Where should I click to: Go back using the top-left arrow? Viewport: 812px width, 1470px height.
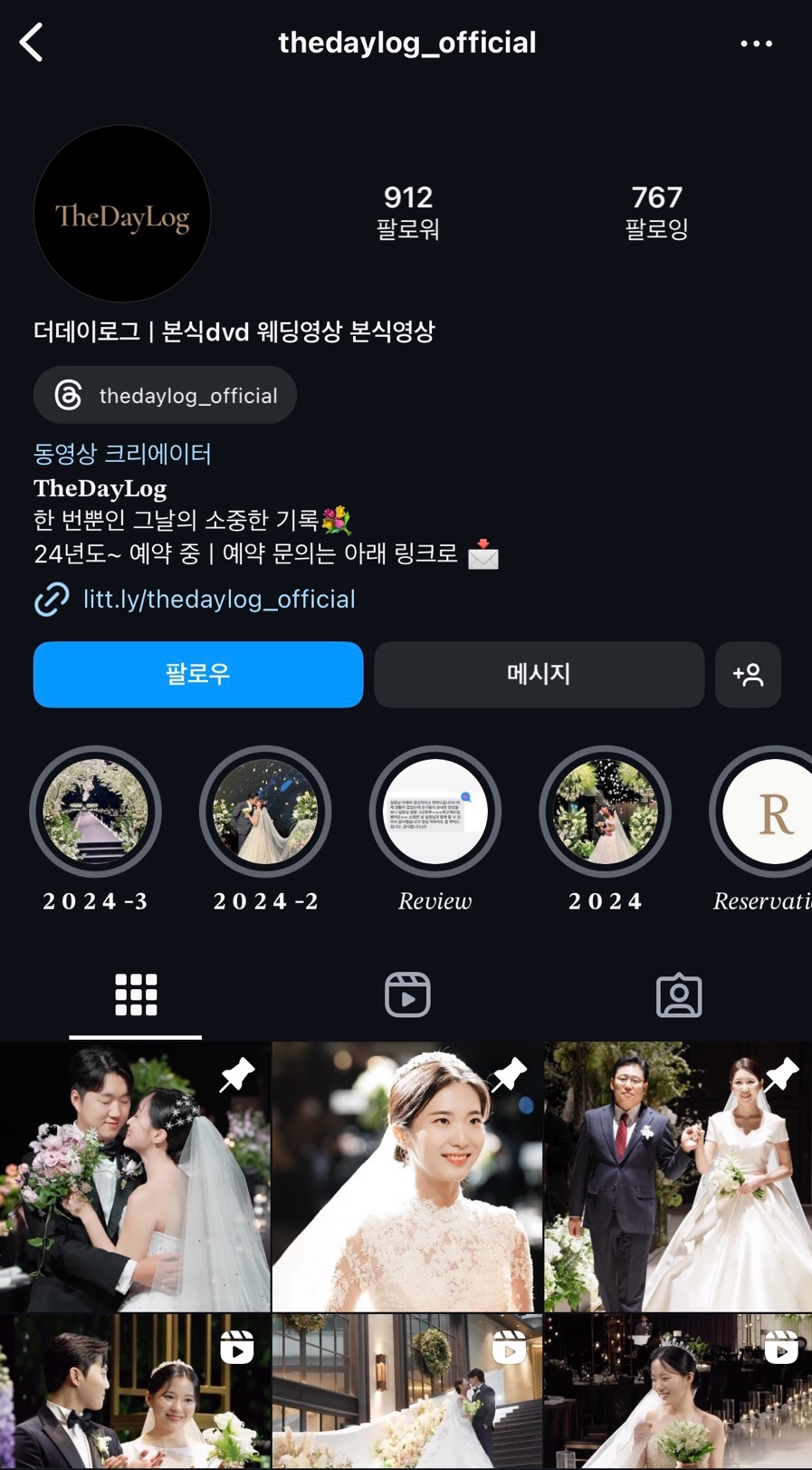tap(32, 43)
